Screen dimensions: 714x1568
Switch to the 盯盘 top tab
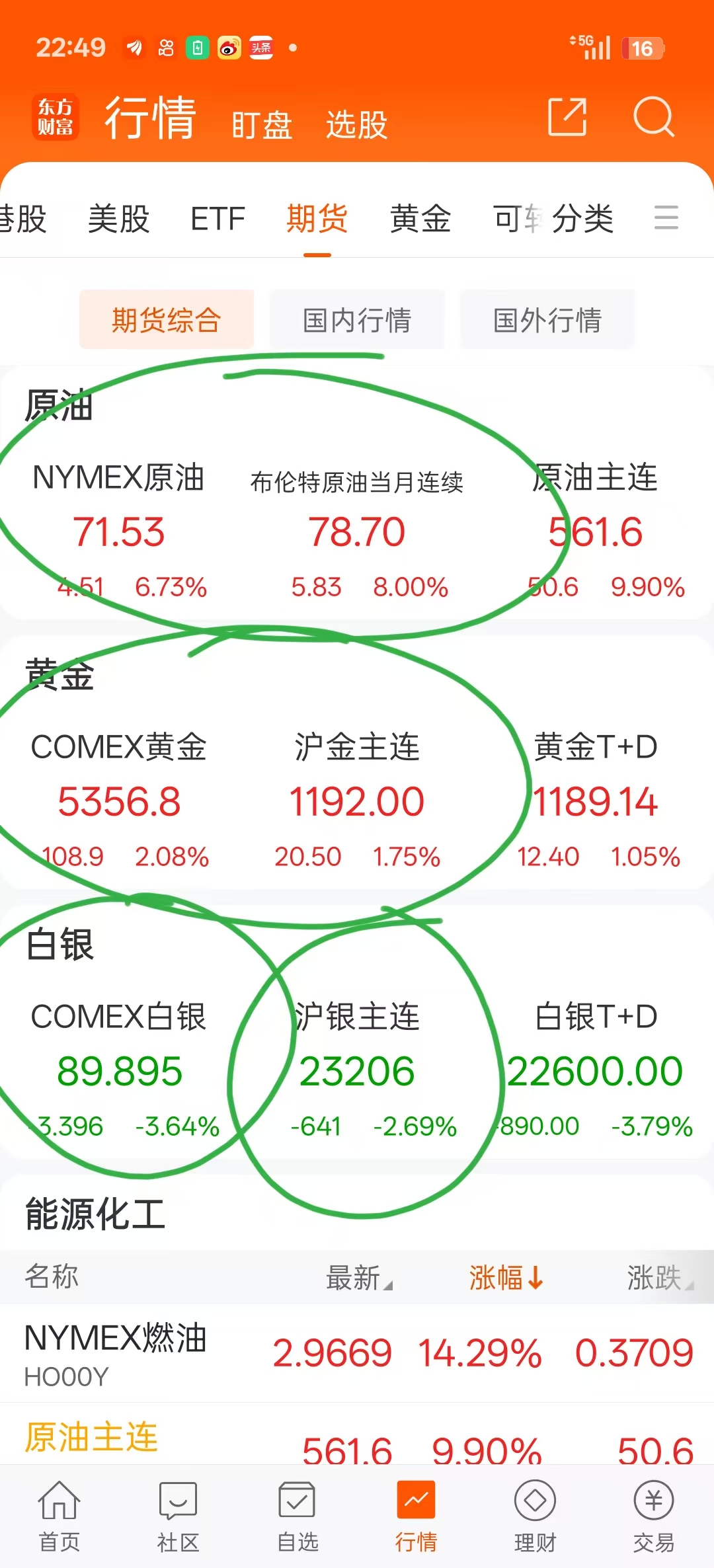click(262, 124)
